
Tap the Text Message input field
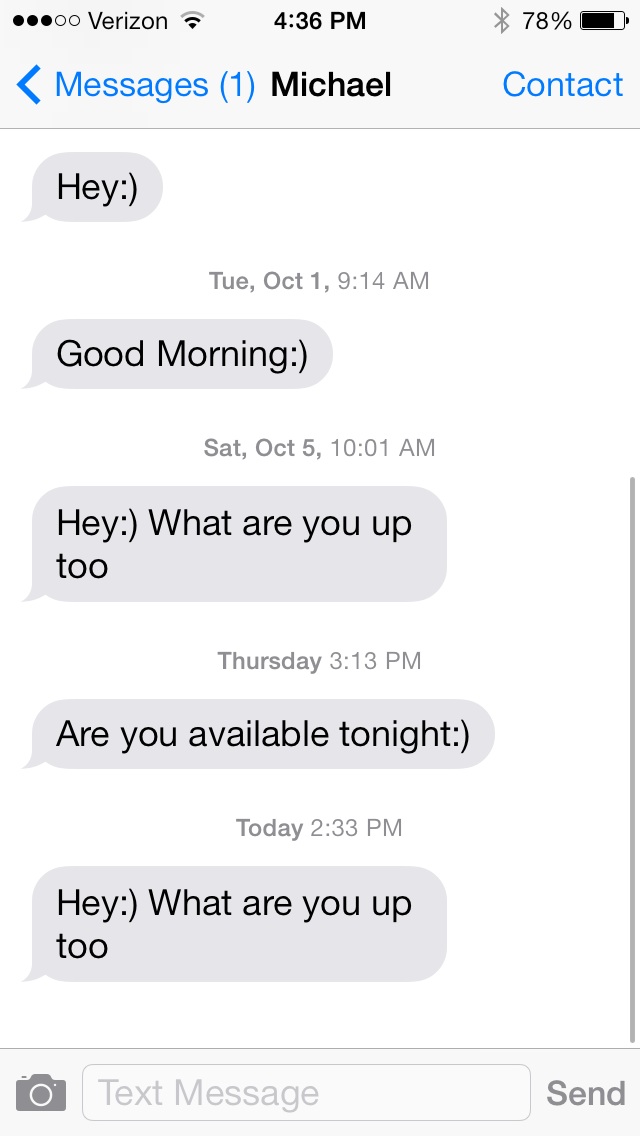click(x=306, y=1093)
